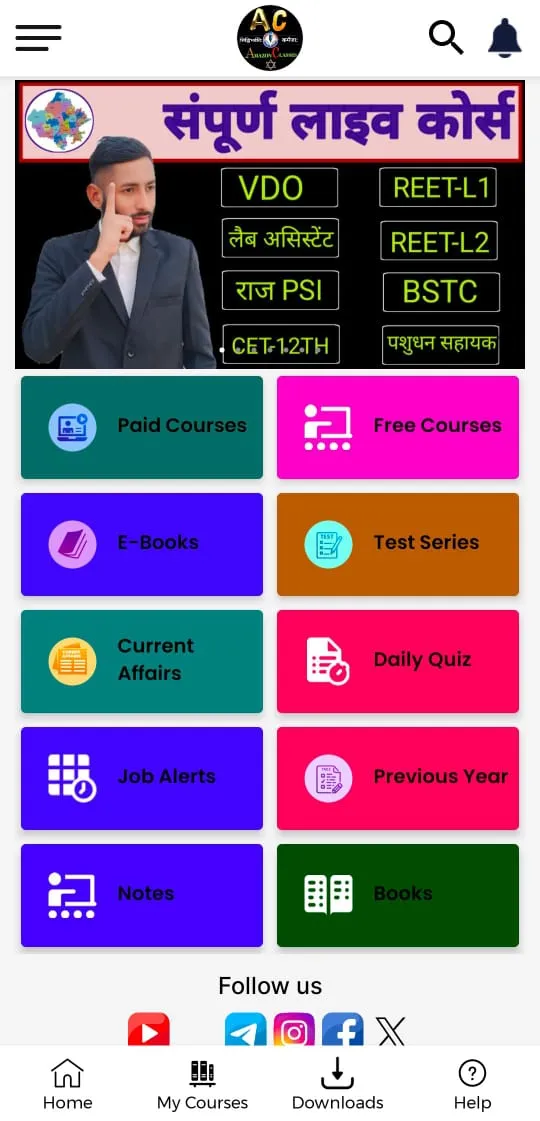Screen dimensions: 540x1121
Task: Check Job Alerts
Action: coord(142,779)
